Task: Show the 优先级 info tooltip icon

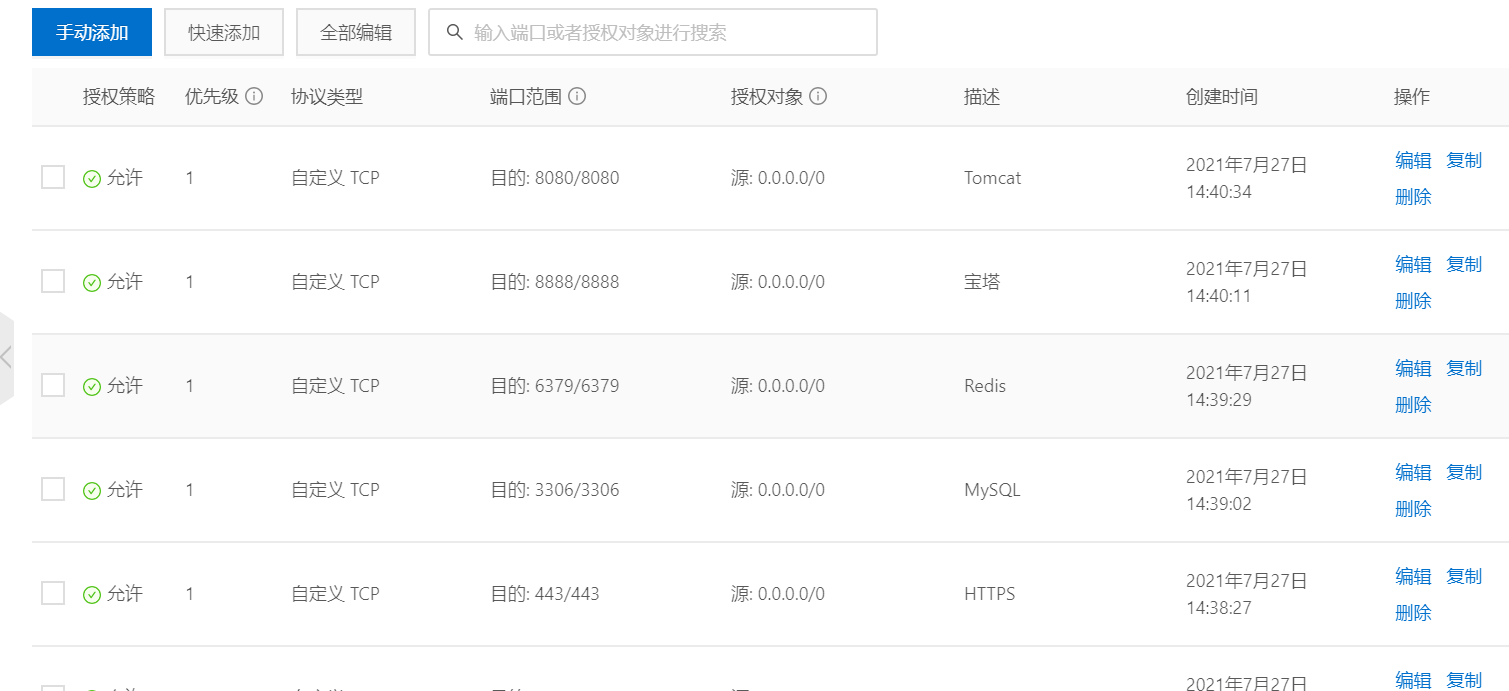Action: pos(254,97)
